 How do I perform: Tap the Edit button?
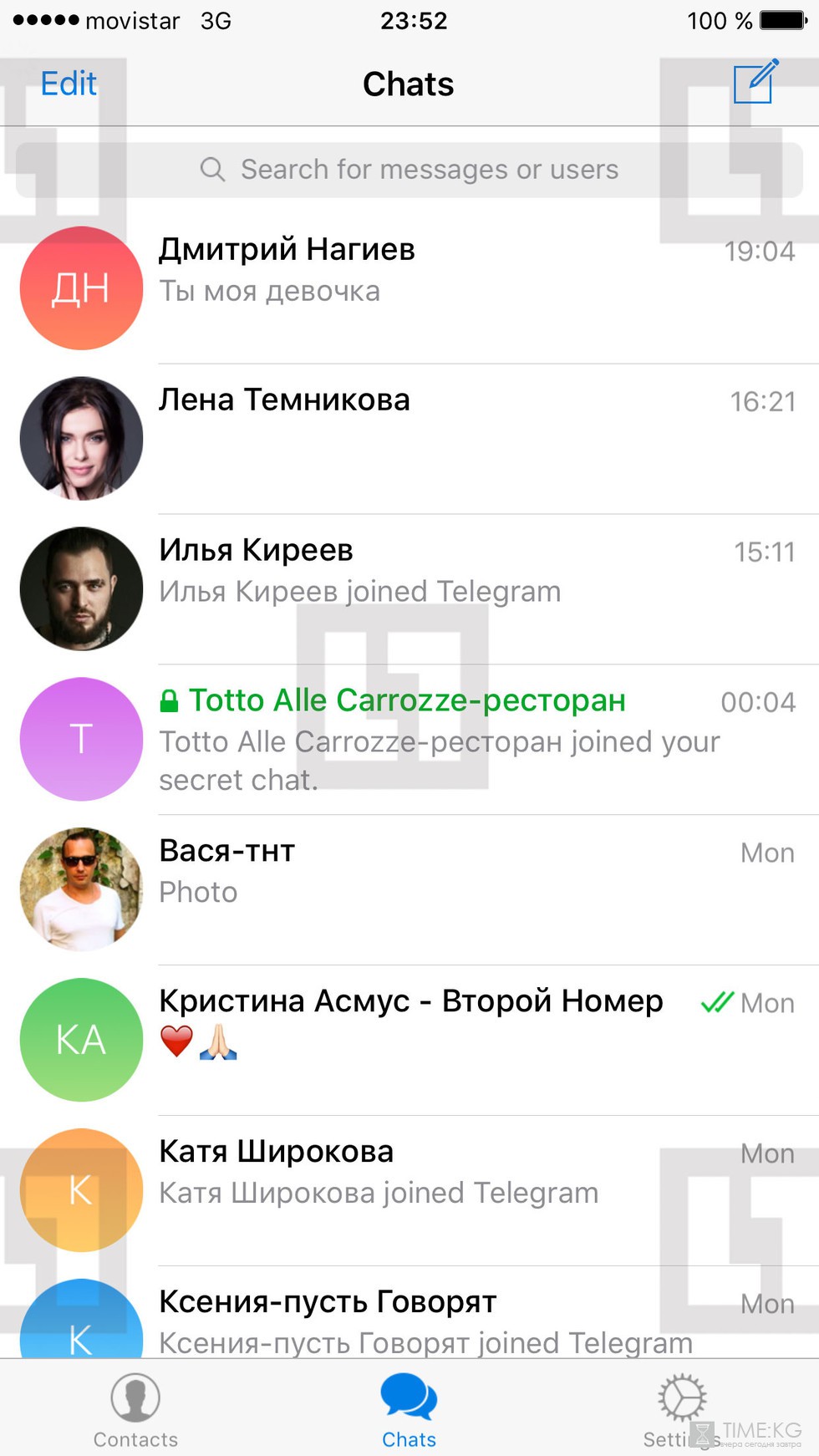(69, 84)
